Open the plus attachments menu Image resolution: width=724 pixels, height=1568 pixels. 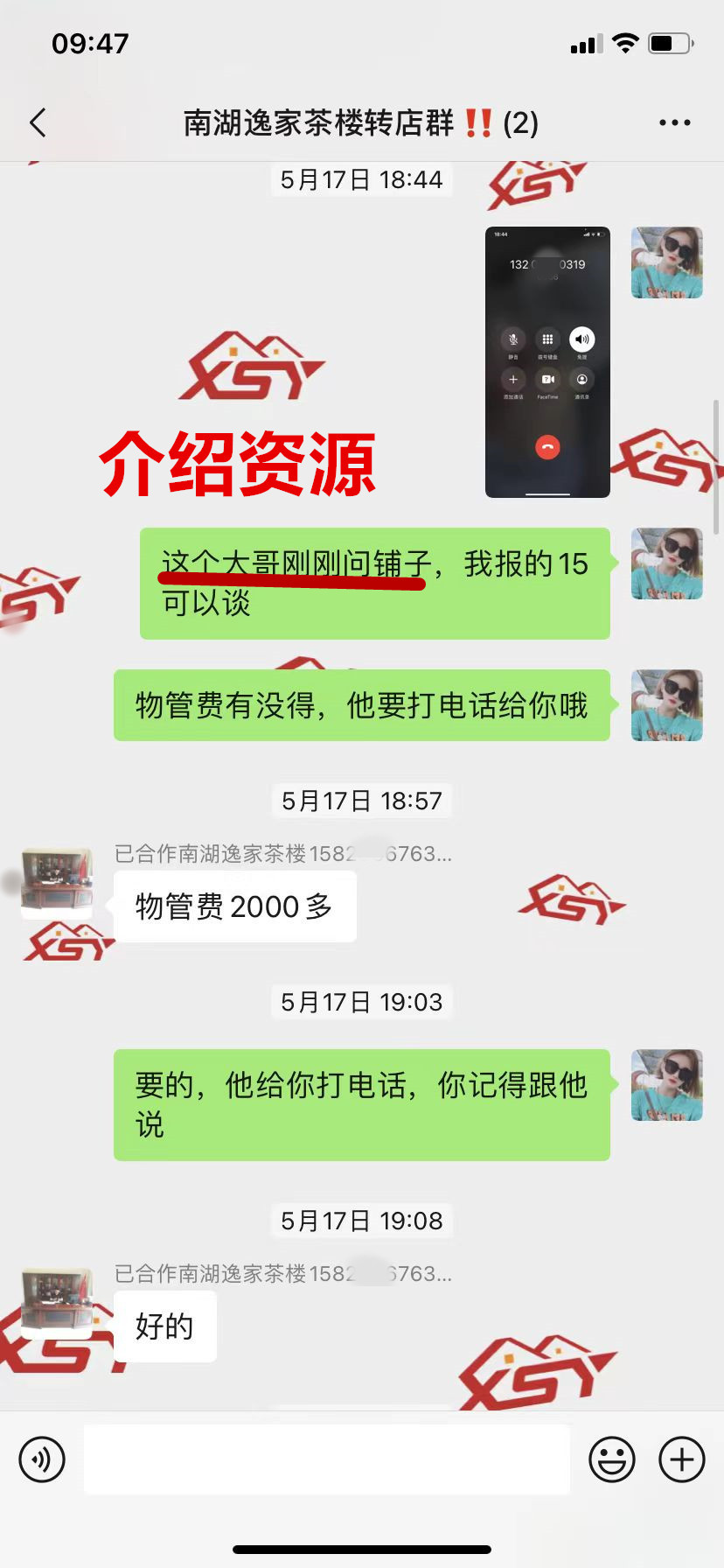(682, 1459)
